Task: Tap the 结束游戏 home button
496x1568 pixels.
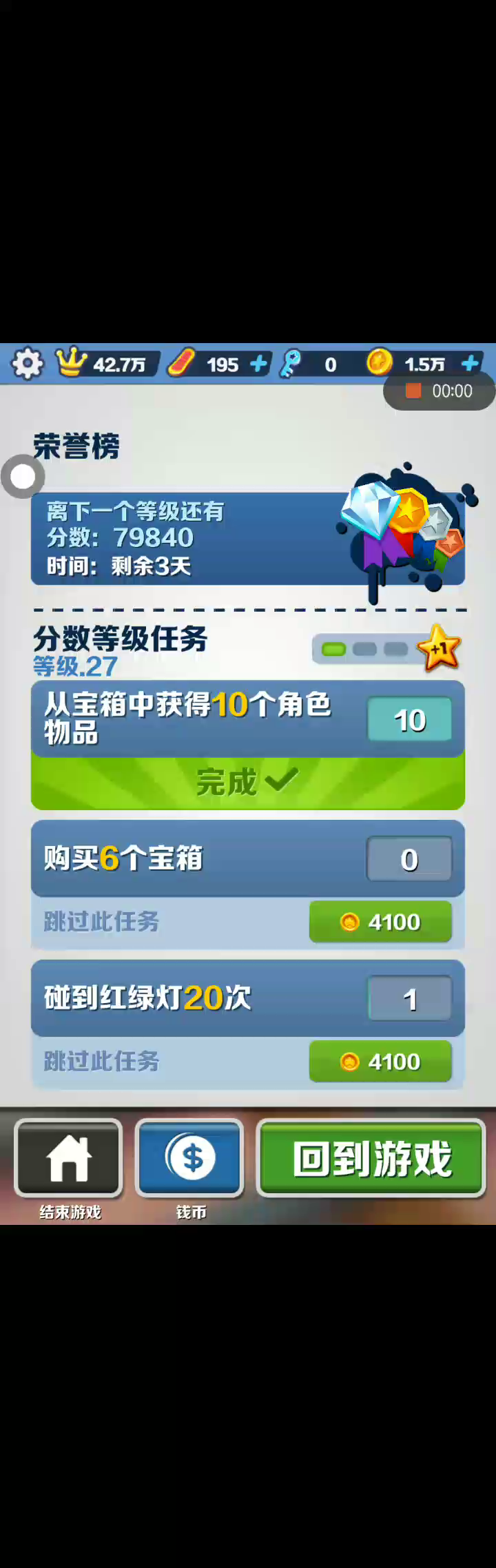Action: pyautogui.click(x=69, y=1159)
